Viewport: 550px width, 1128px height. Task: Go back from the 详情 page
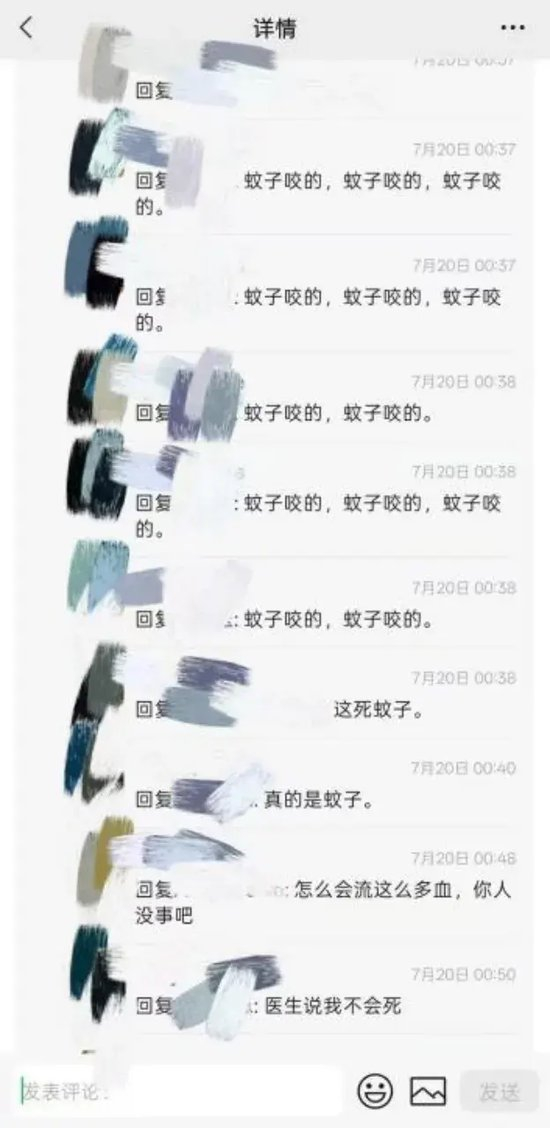click(26, 28)
